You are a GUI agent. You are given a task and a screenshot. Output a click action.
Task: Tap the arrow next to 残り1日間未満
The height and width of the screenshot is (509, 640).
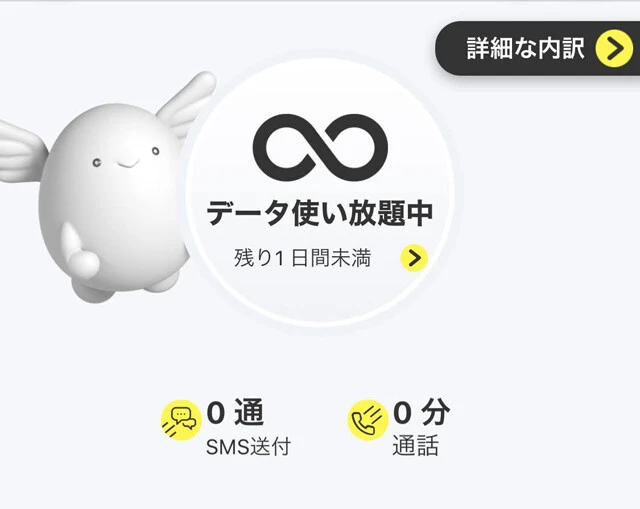414,259
